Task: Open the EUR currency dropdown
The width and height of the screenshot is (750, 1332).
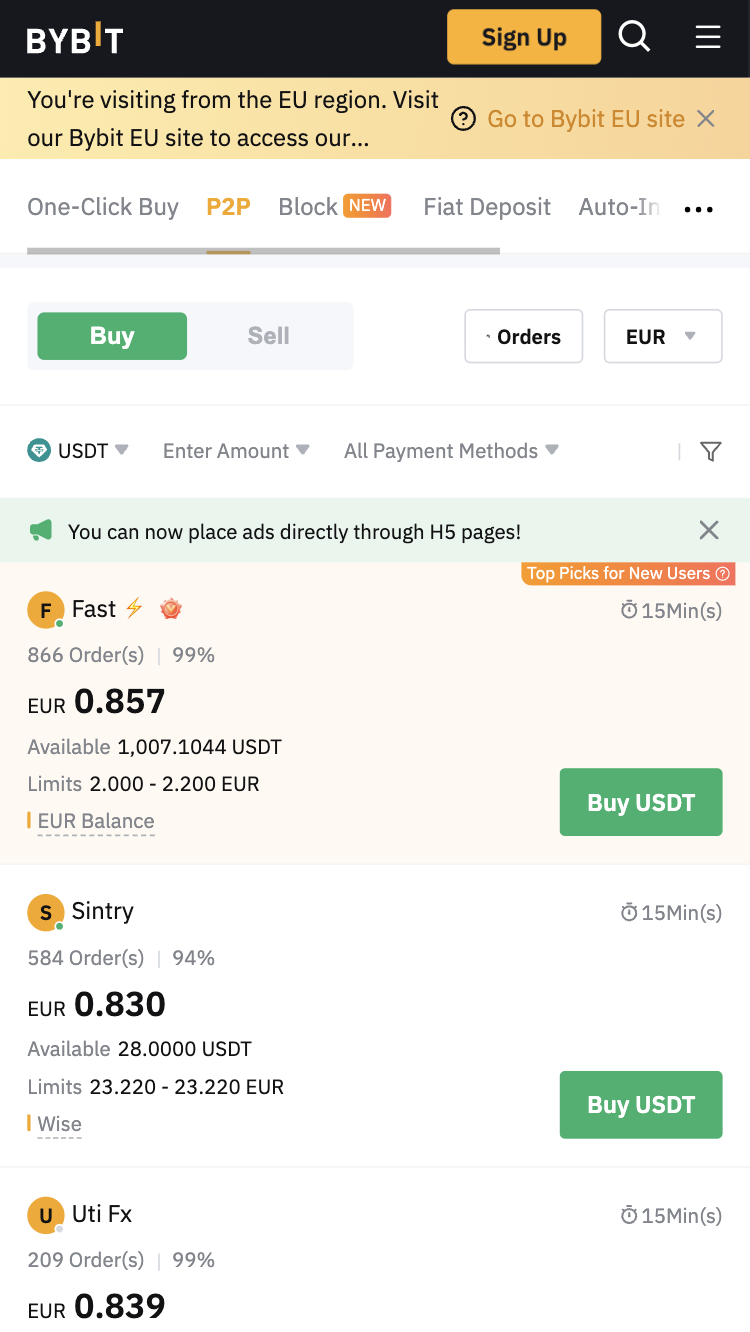Action: click(x=662, y=336)
